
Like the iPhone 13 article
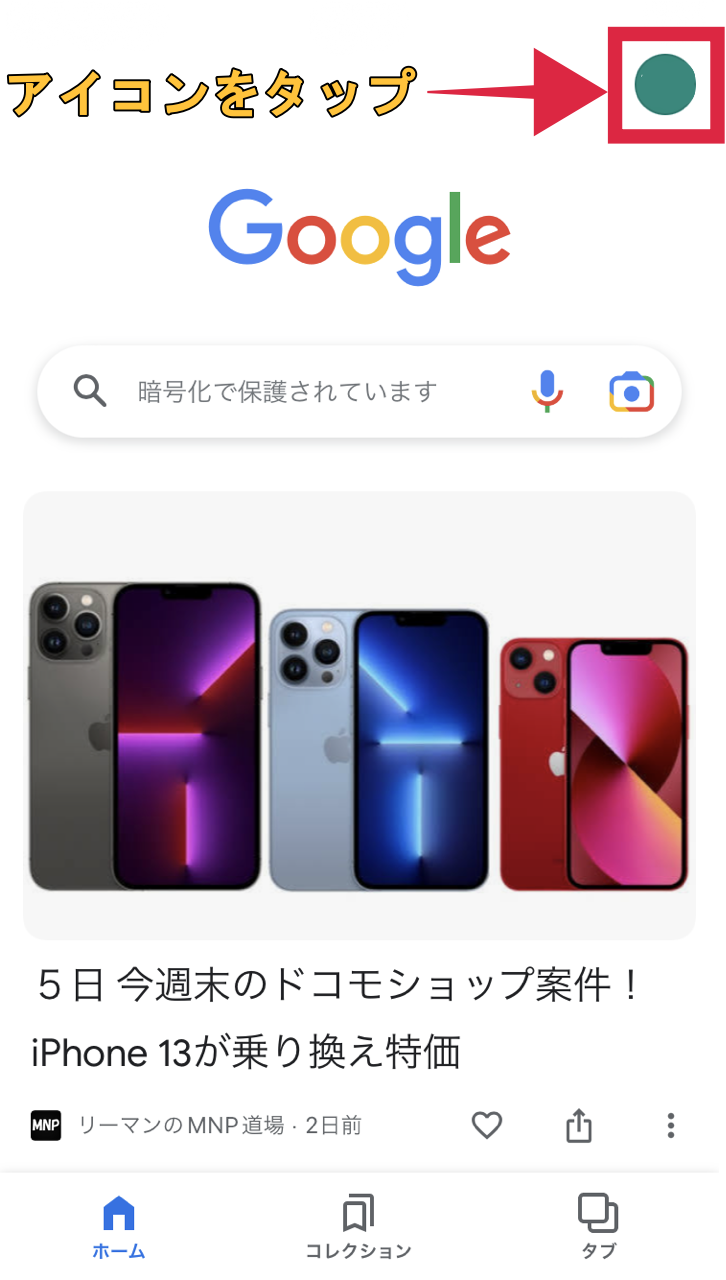pyautogui.click(x=486, y=1126)
